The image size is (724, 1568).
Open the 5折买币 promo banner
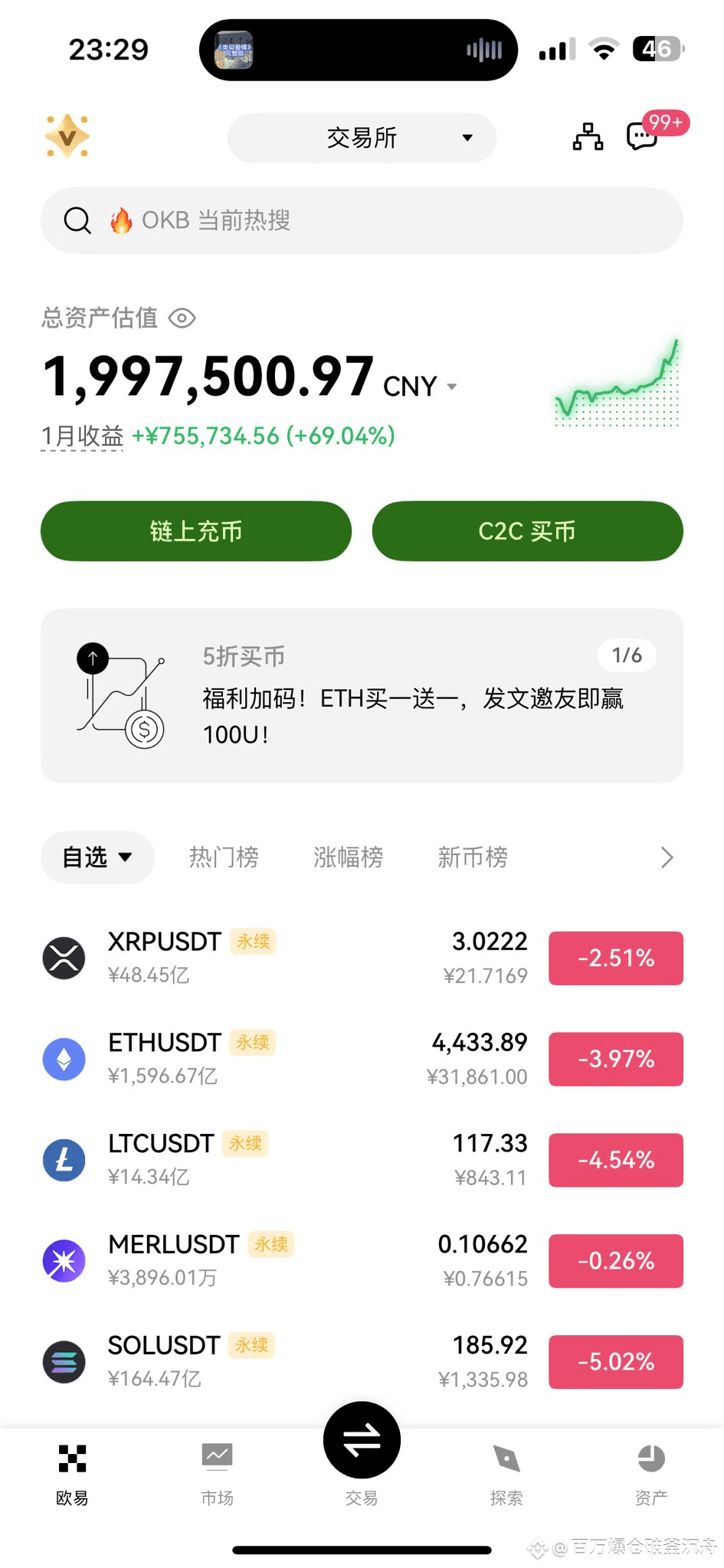pyautogui.click(x=362, y=695)
